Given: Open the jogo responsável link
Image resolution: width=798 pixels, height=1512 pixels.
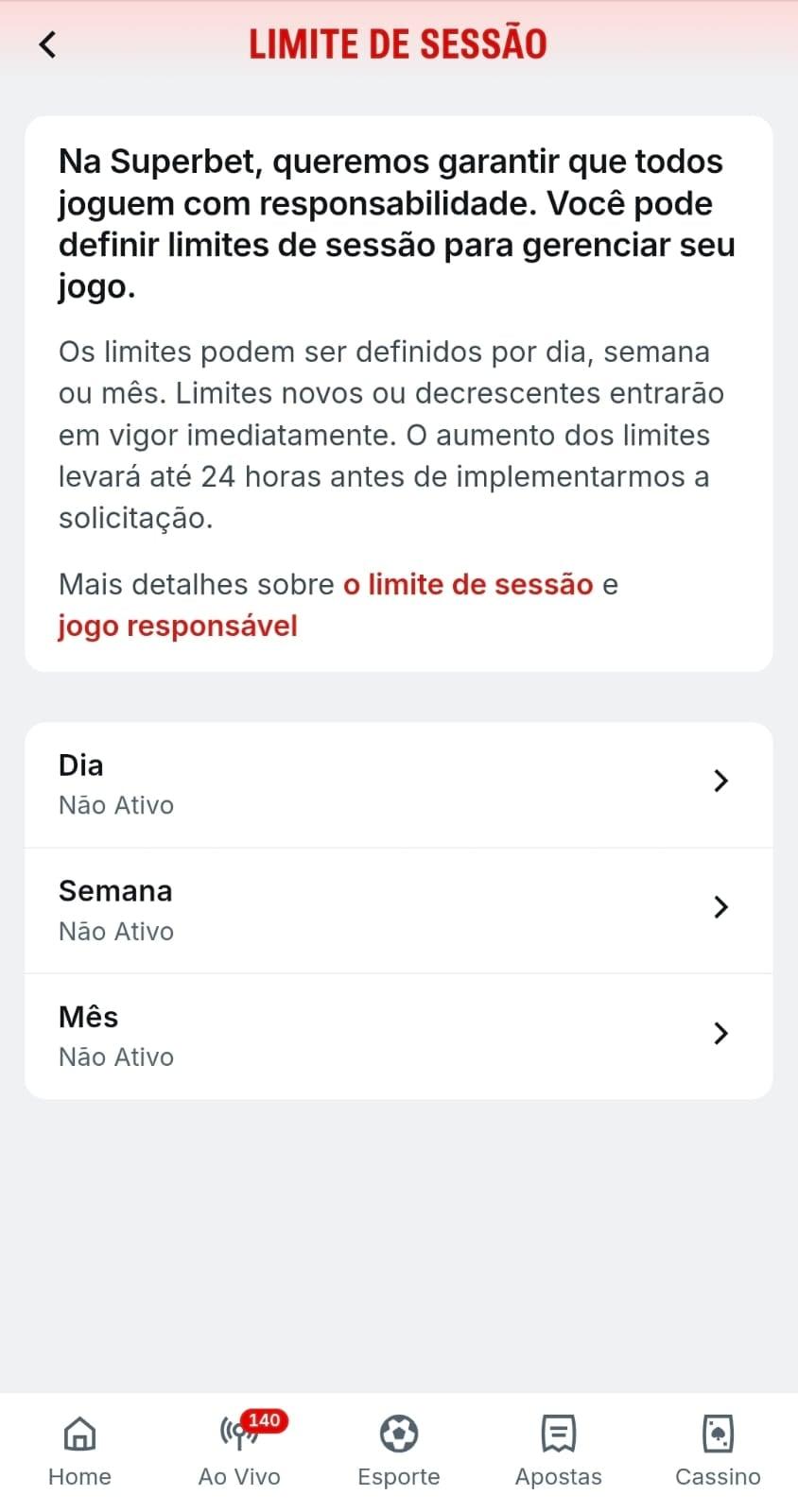Looking at the screenshot, I should click(178, 626).
